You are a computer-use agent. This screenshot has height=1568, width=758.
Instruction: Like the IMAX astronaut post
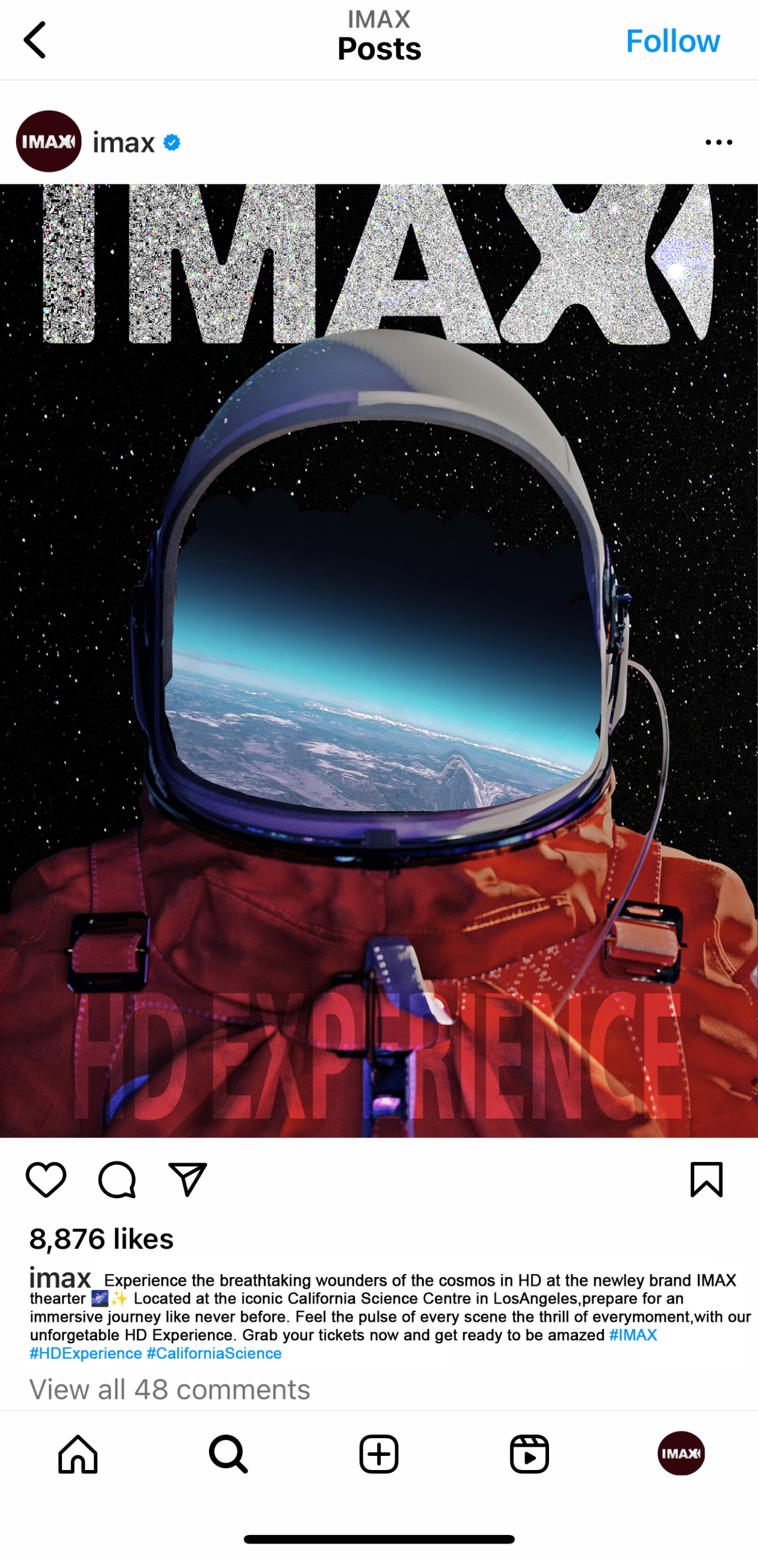(x=46, y=1179)
